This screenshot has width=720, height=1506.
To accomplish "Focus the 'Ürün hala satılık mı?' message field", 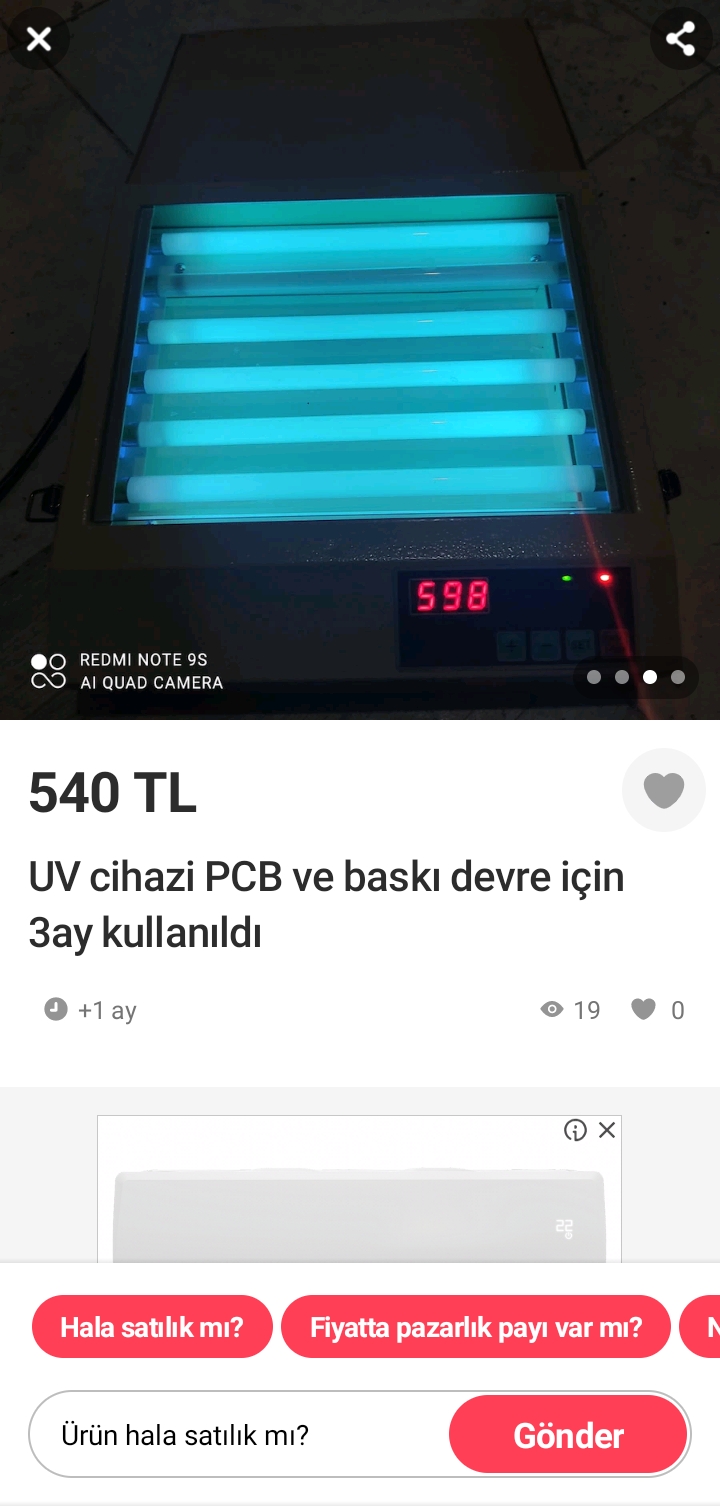I will pyautogui.click(x=240, y=1435).
